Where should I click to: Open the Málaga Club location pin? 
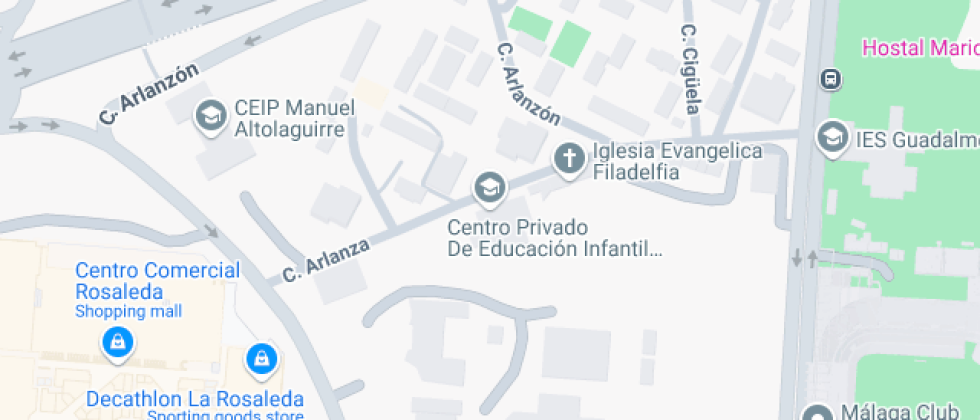(818, 414)
